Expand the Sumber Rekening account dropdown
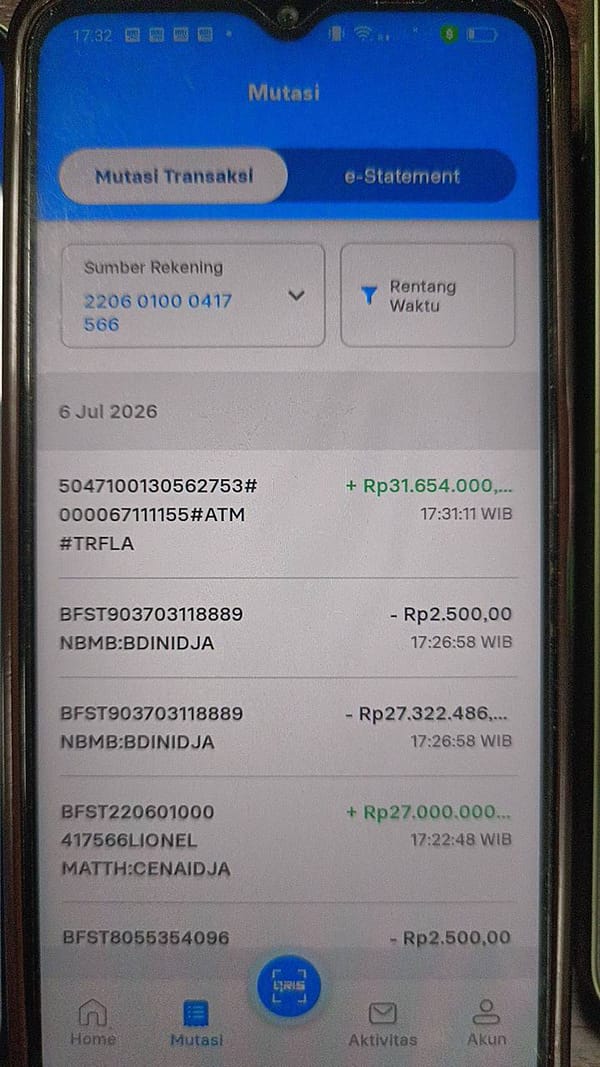The height and width of the screenshot is (1067, 600). click(x=193, y=295)
